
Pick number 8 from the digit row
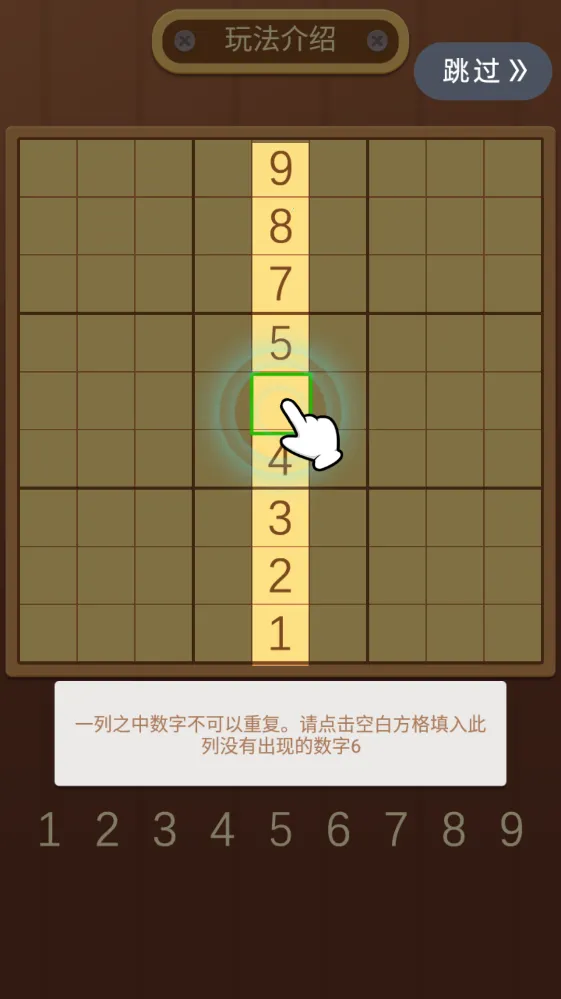click(454, 830)
